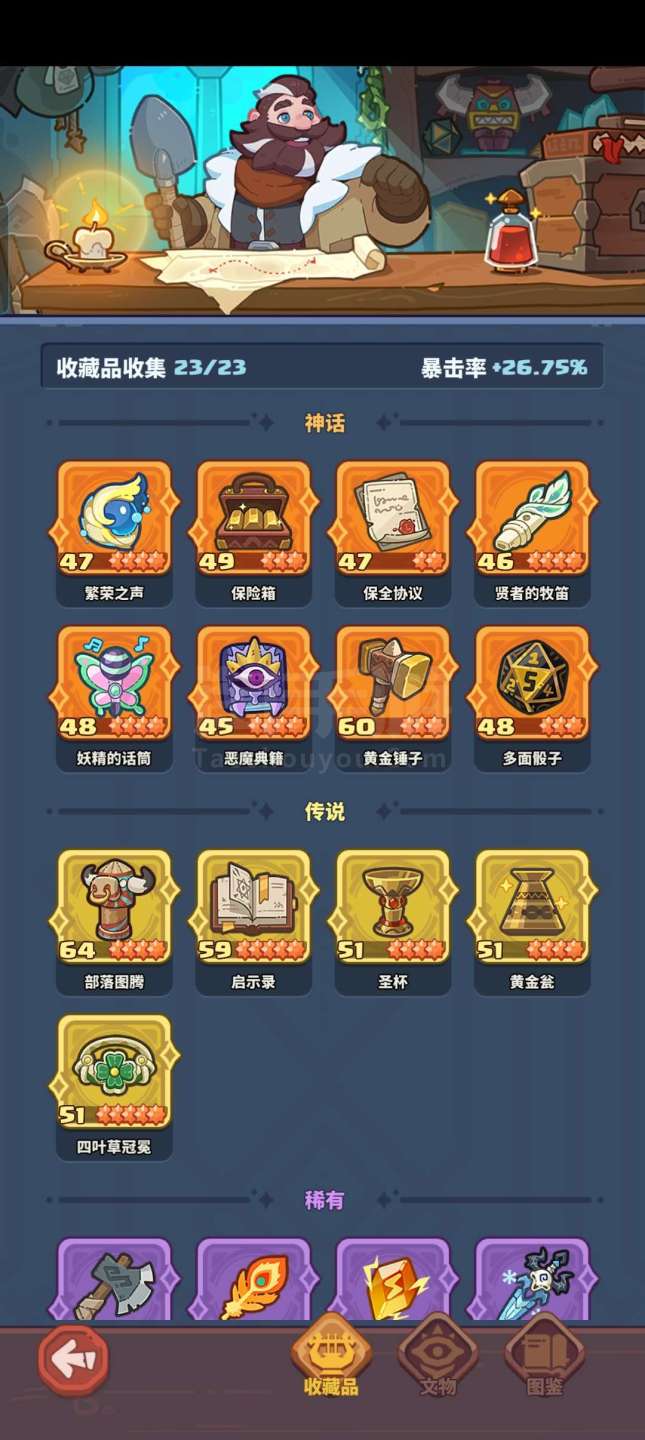Go back with the red arrow button

tap(73, 1359)
